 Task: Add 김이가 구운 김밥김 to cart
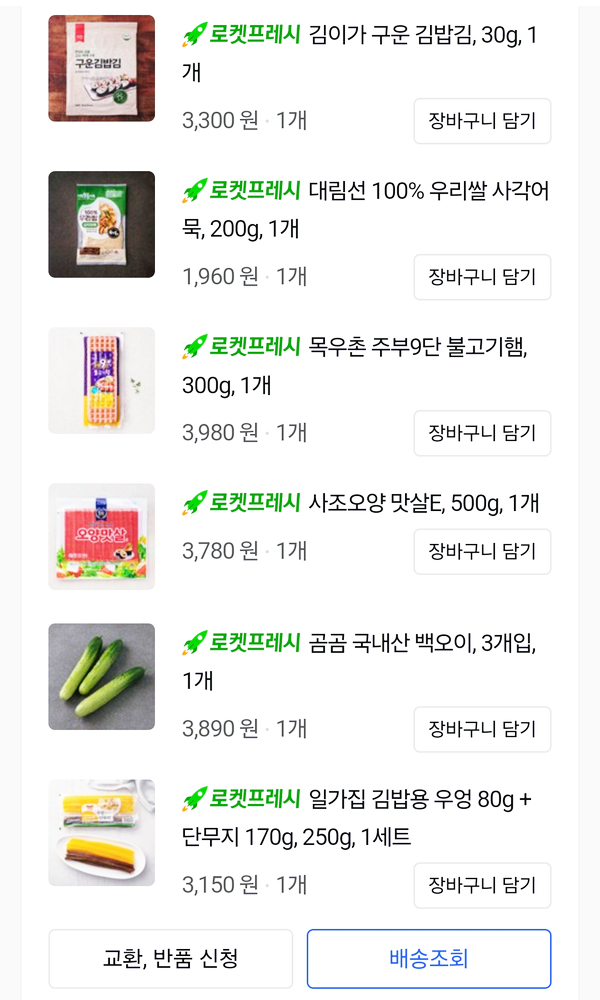pyautogui.click(x=482, y=121)
